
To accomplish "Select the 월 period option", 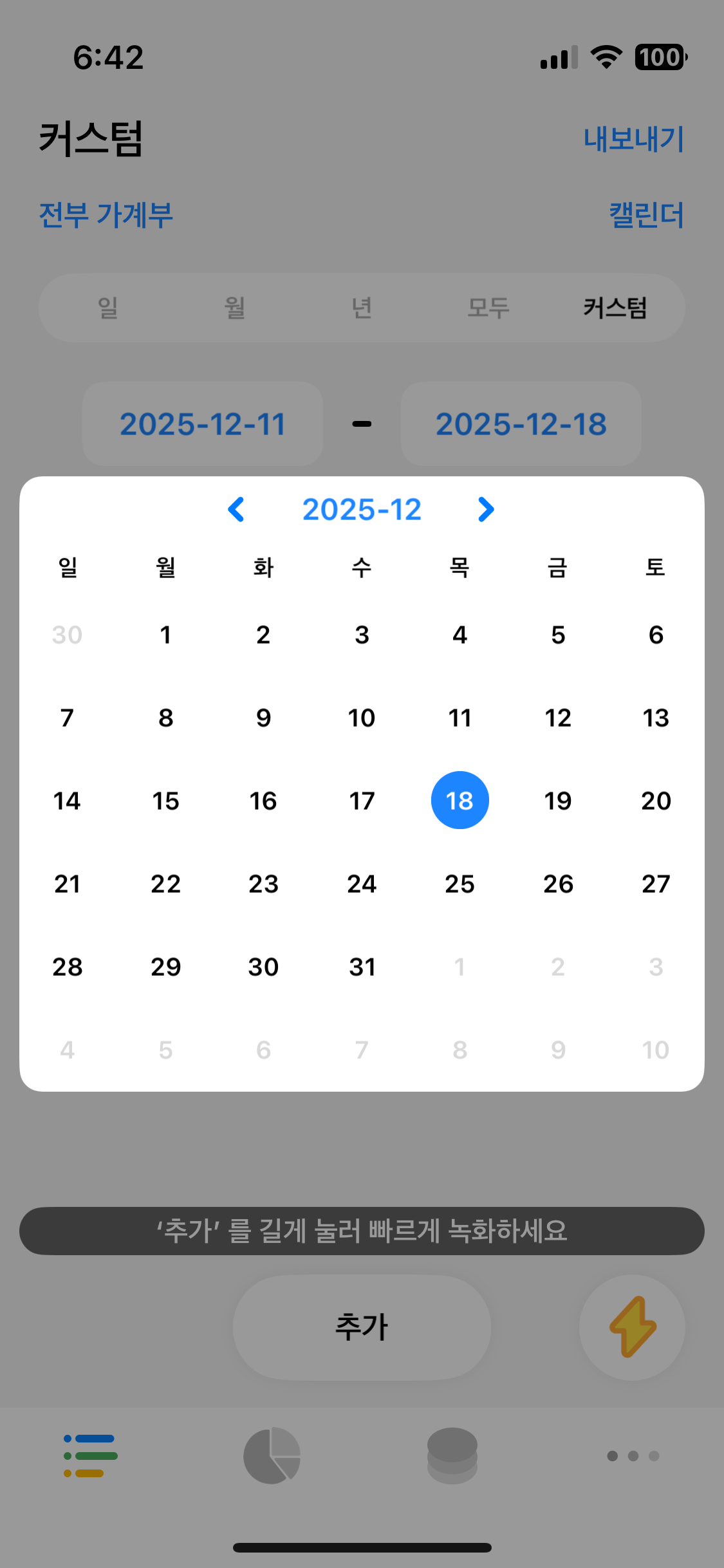I will (234, 308).
